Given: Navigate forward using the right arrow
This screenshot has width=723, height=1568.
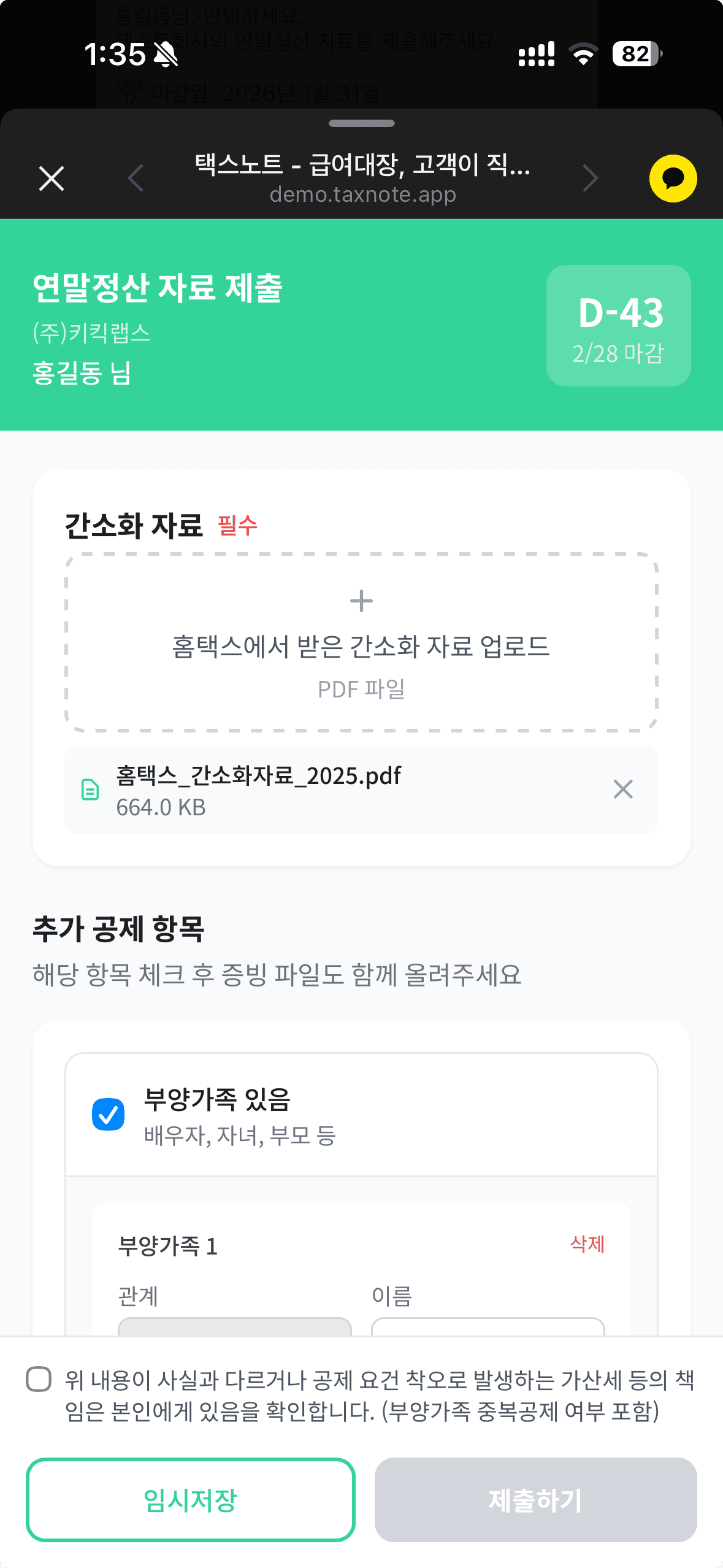Looking at the screenshot, I should pyautogui.click(x=590, y=179).
